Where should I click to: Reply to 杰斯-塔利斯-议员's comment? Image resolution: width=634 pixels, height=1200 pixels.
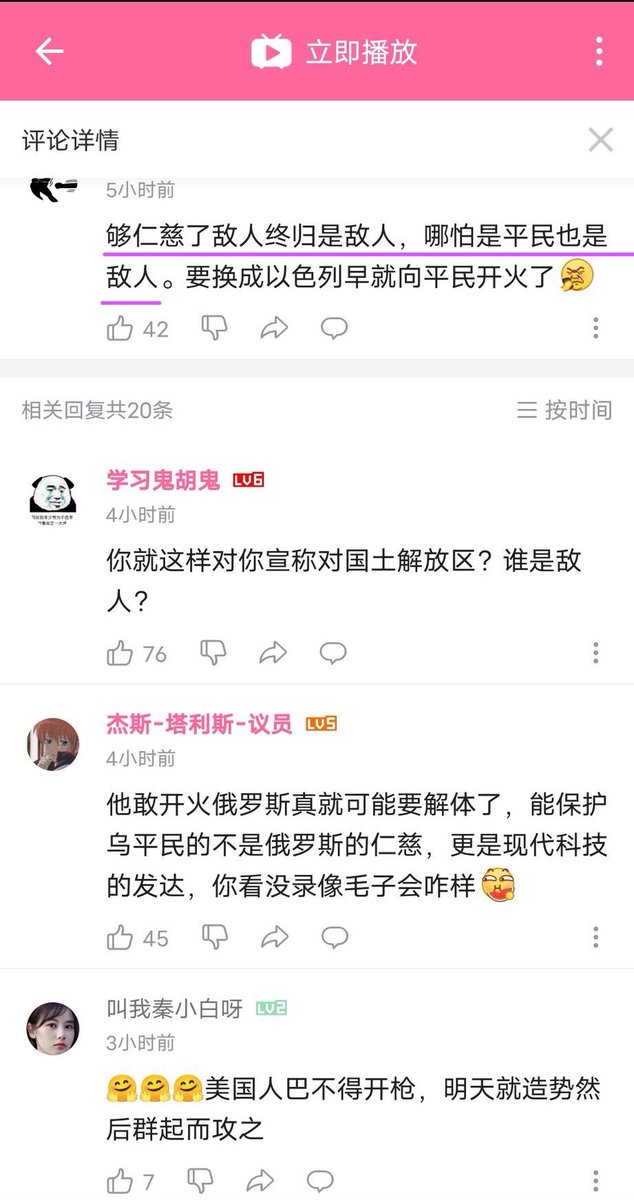coord(334,938)
